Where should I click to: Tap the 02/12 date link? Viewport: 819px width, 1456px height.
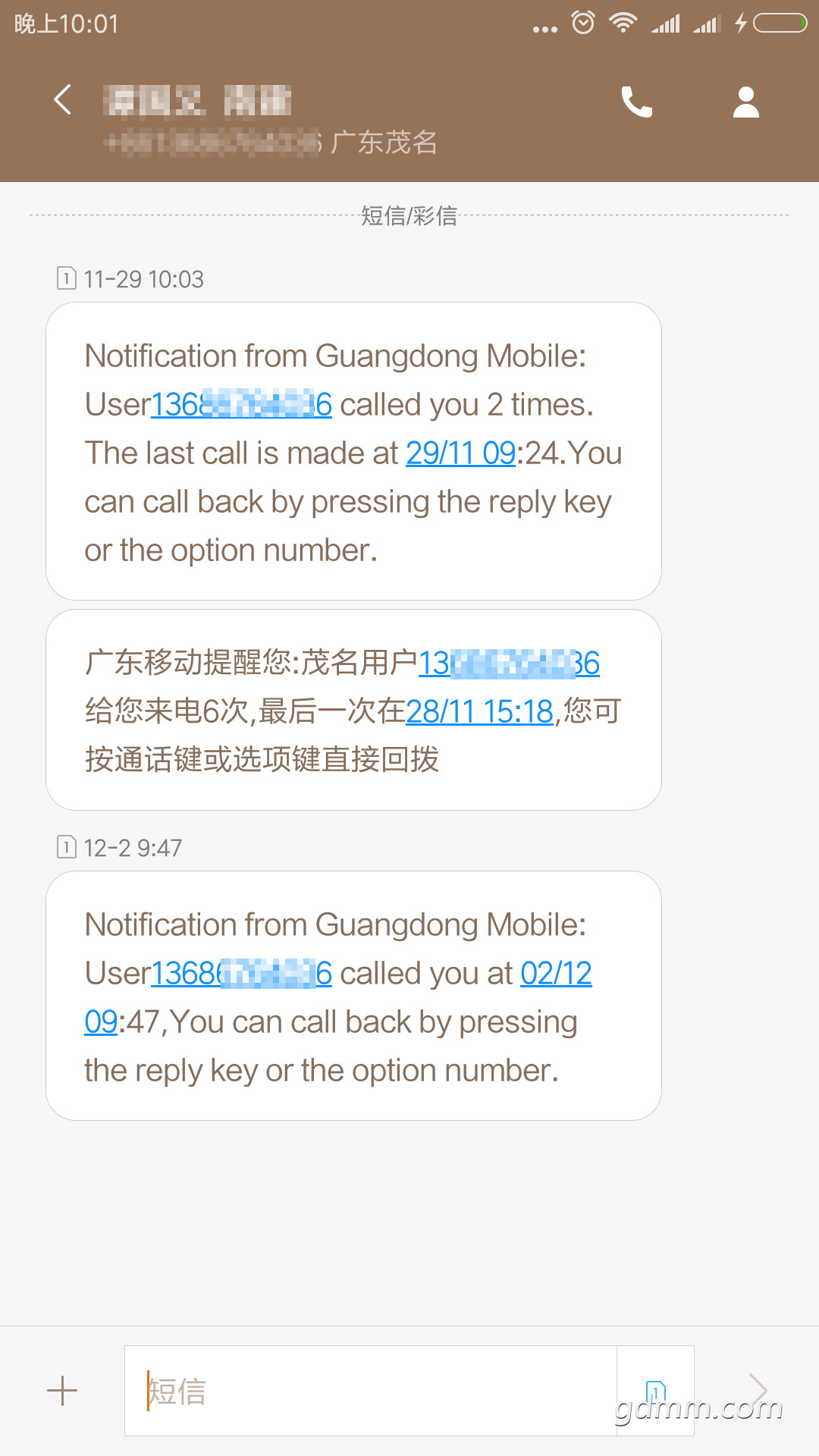pos(556,974)
